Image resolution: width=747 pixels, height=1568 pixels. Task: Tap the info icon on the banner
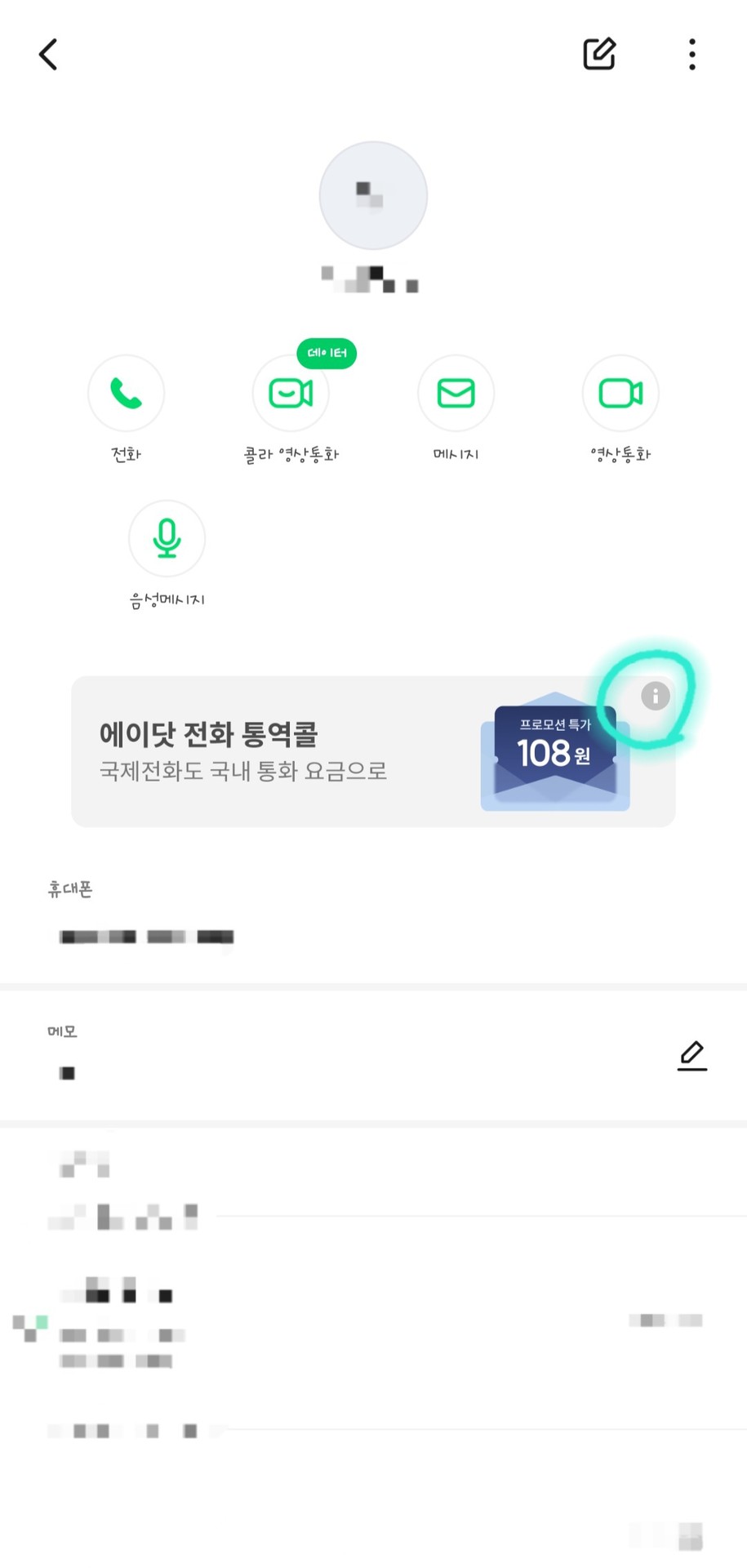pos(655,696)
